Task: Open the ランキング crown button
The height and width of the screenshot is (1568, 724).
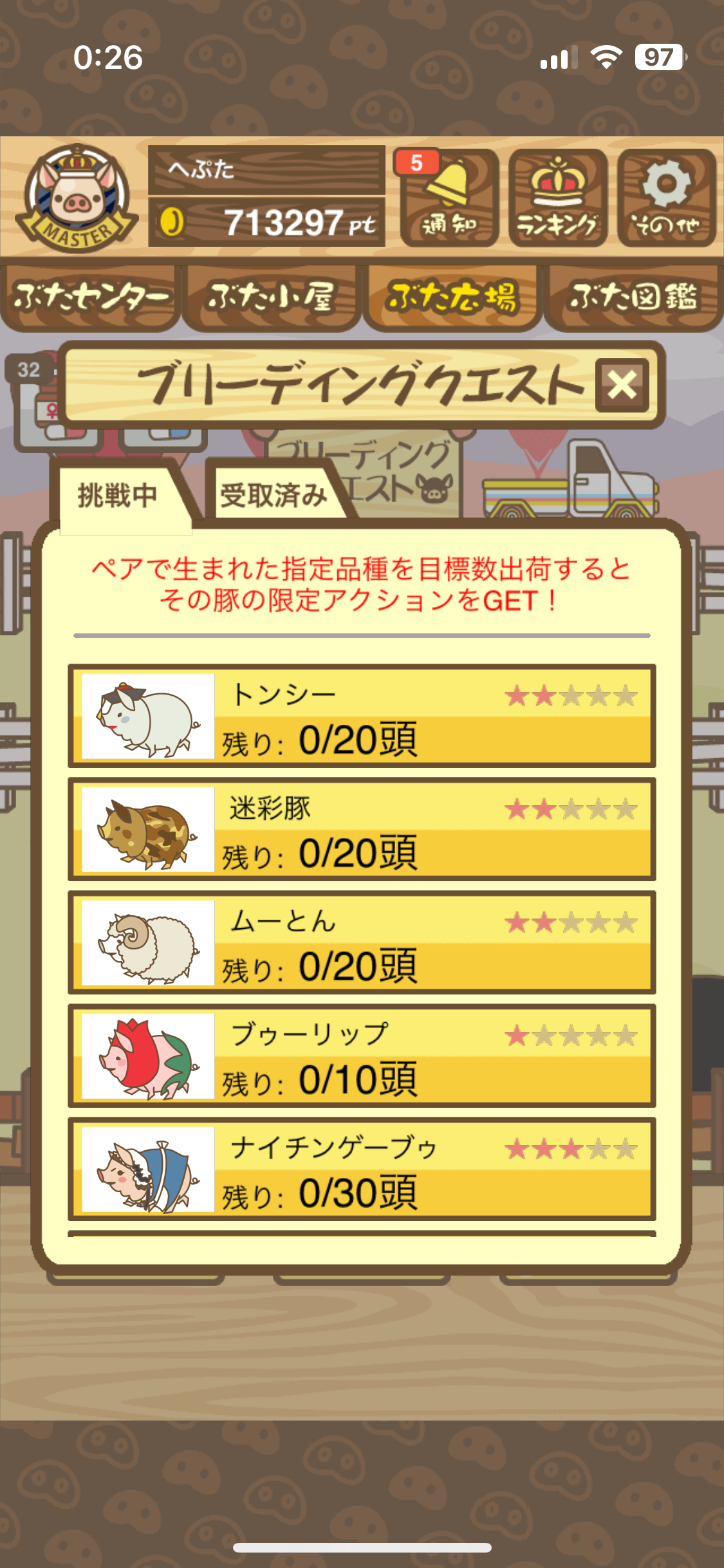Action: coord(558,198)
